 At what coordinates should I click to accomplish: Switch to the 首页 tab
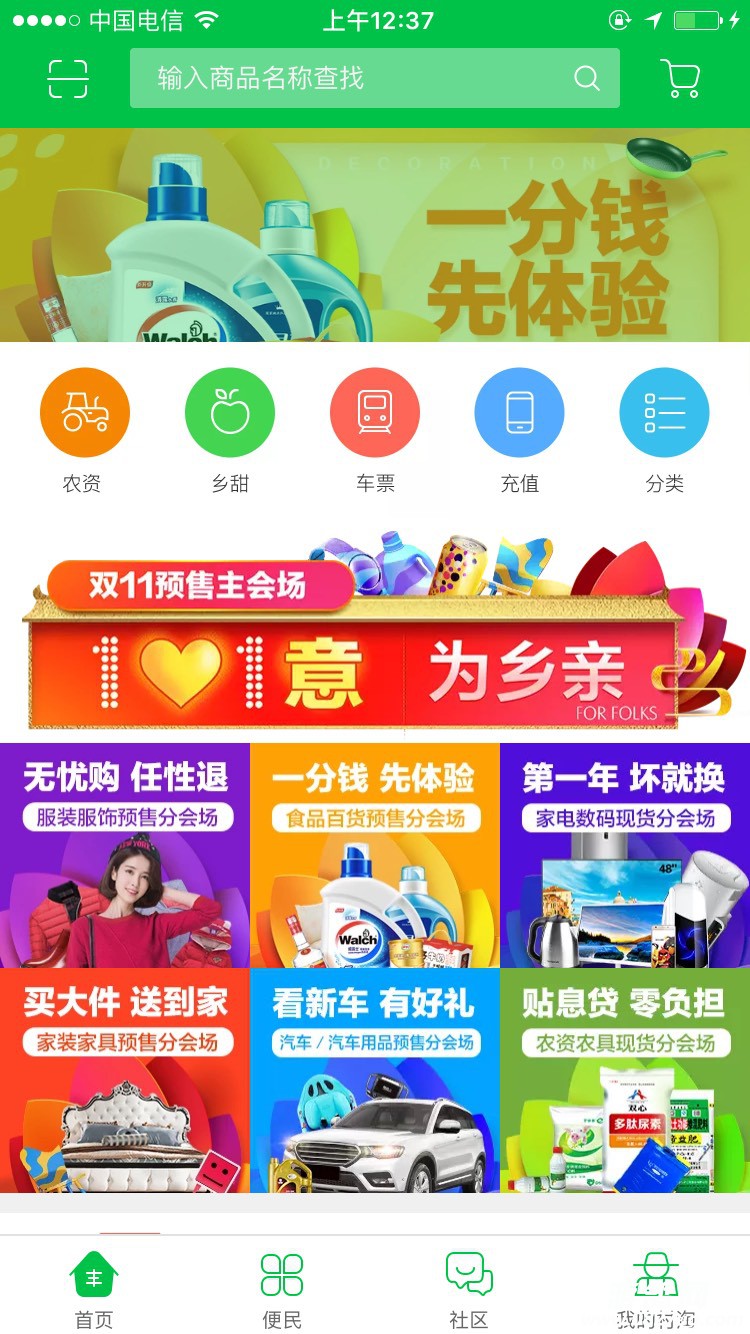point(94,1288)
